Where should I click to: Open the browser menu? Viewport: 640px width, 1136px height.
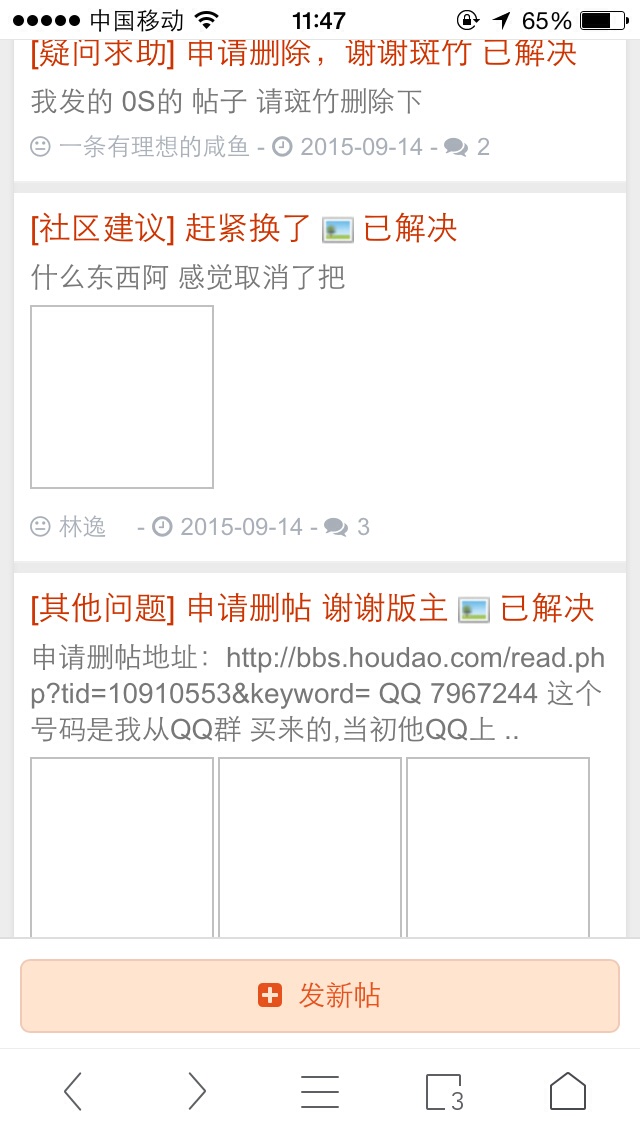click(320, 1092)
